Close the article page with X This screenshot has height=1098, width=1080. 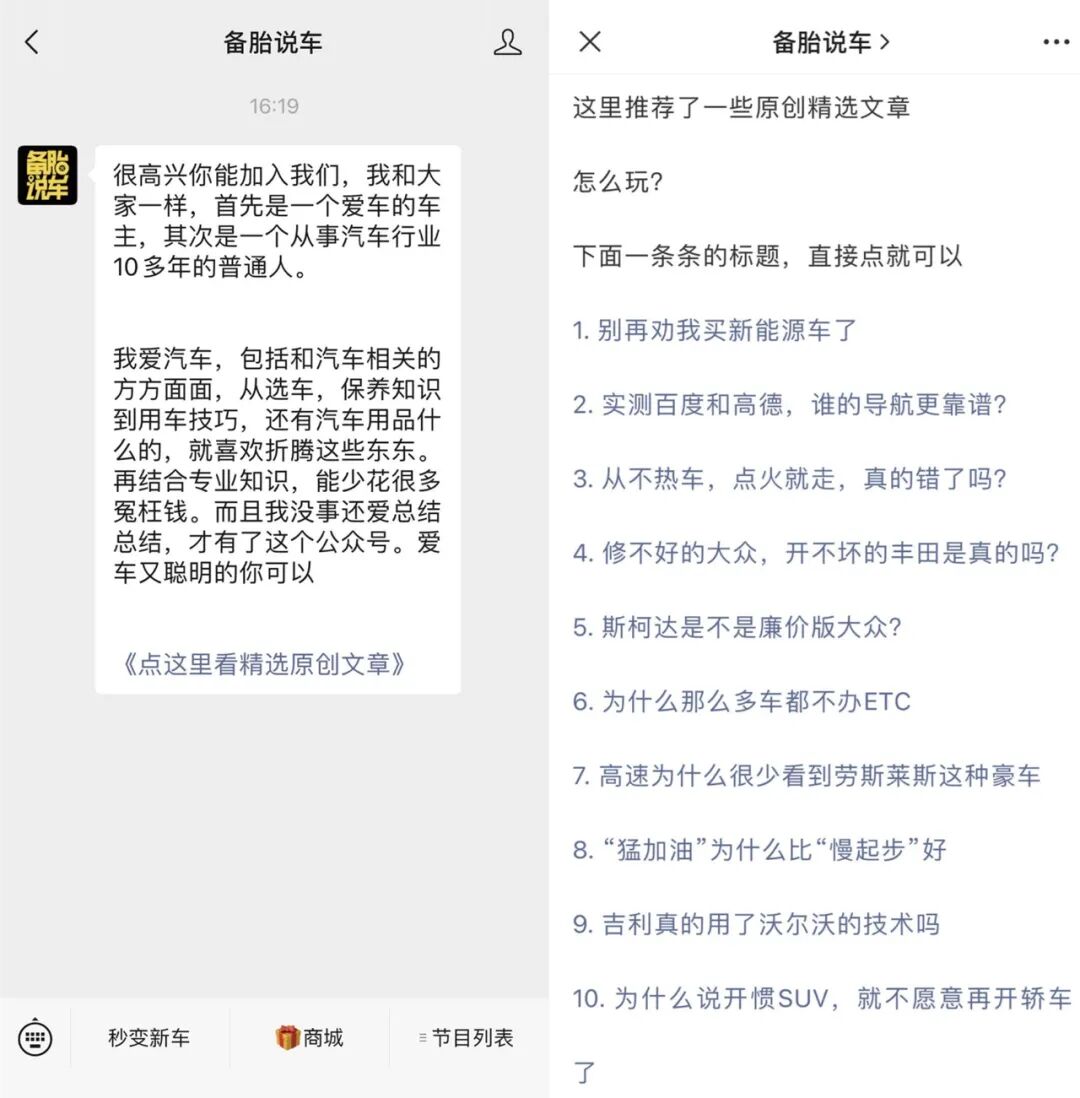click(591, 42)
